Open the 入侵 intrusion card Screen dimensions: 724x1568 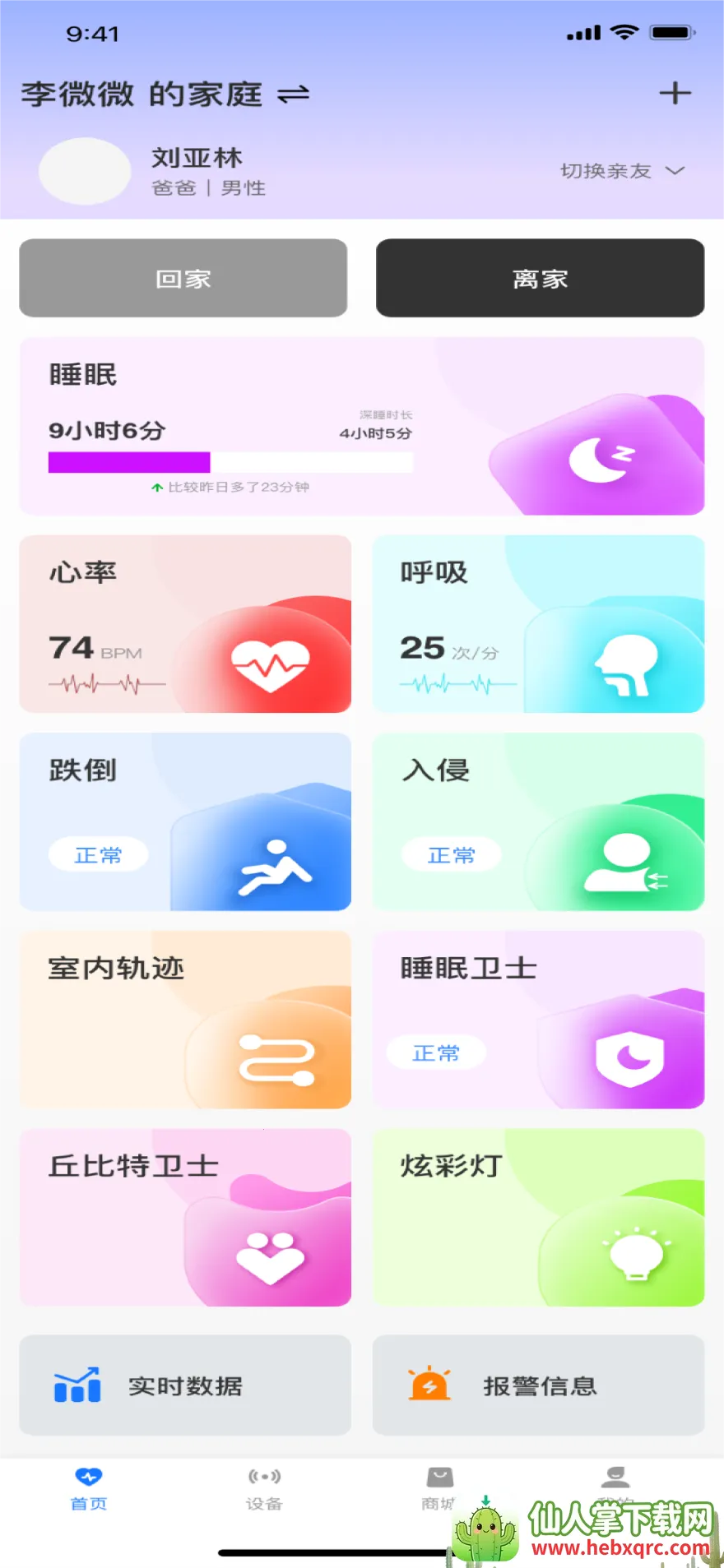[x=538, y=821]
